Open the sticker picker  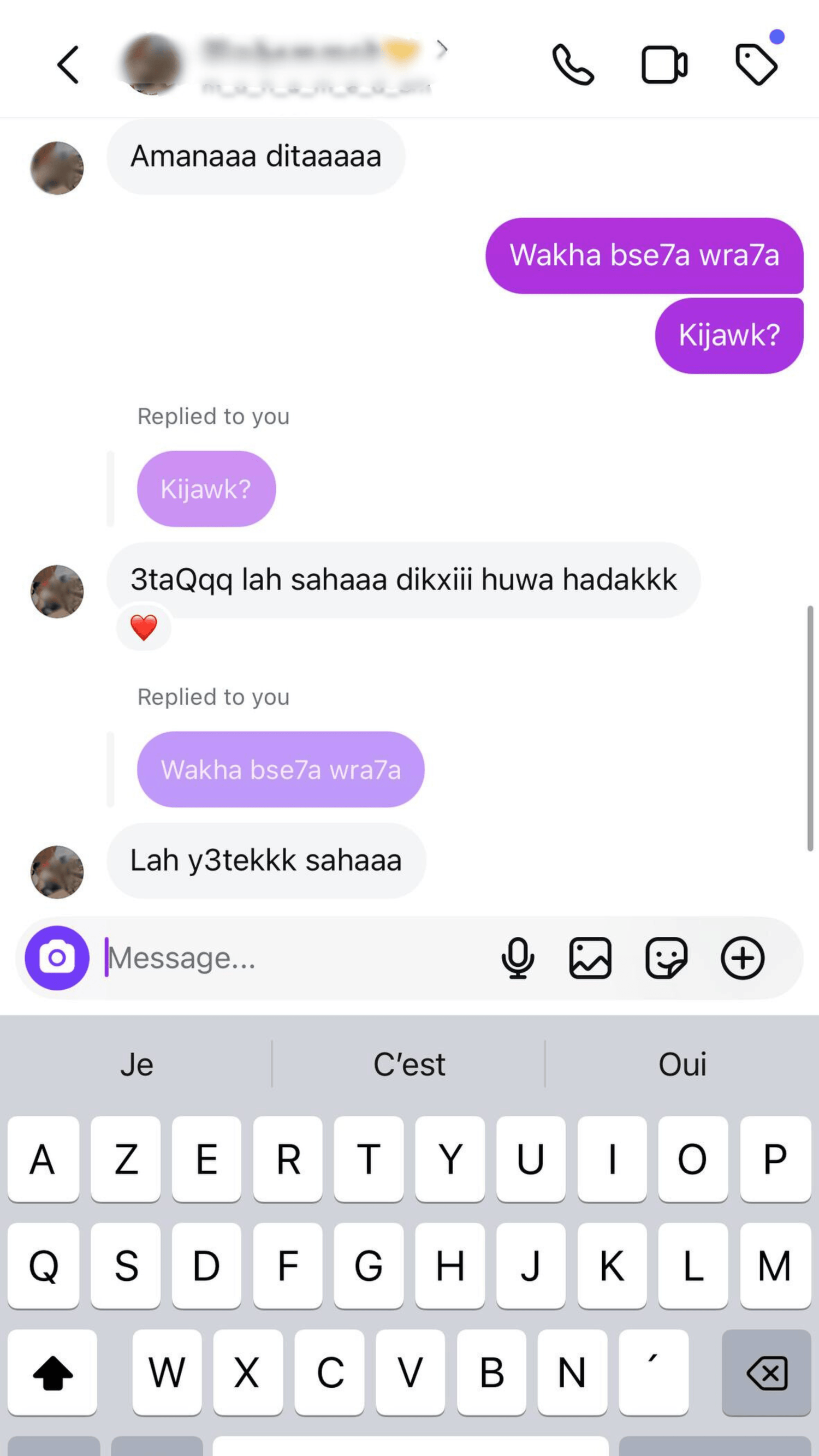(x=666, y=958)
